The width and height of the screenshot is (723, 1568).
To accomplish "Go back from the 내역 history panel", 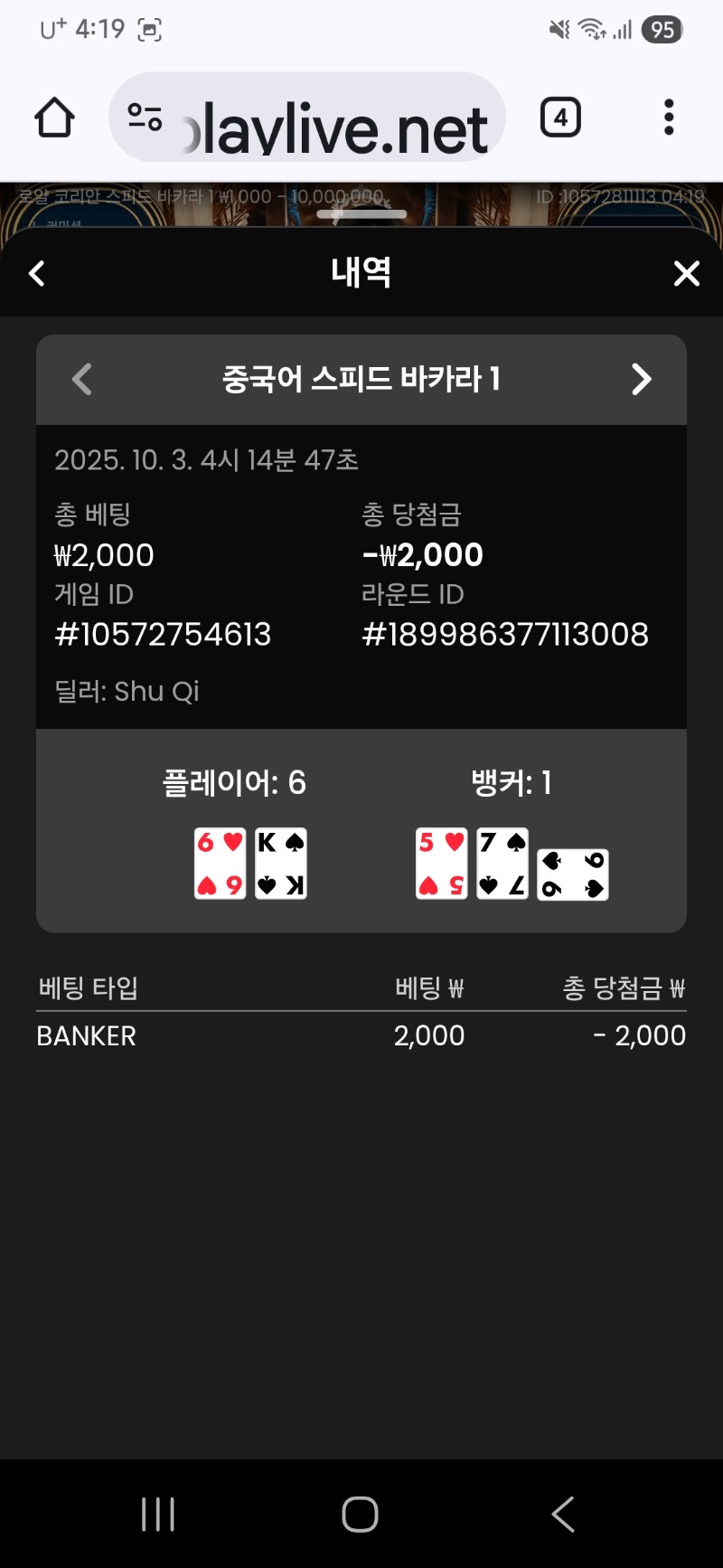I will [x=37, y=273].
